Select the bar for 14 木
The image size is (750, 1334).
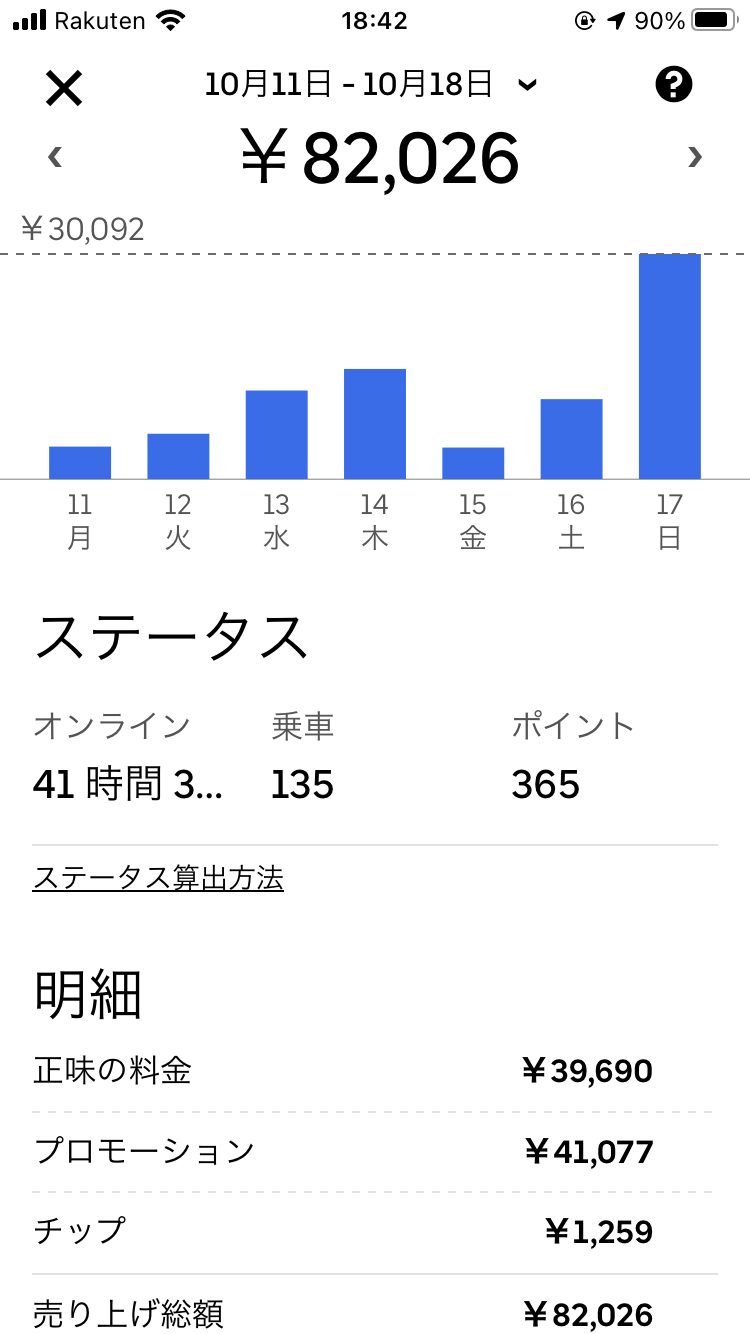[x=375, y=424]
